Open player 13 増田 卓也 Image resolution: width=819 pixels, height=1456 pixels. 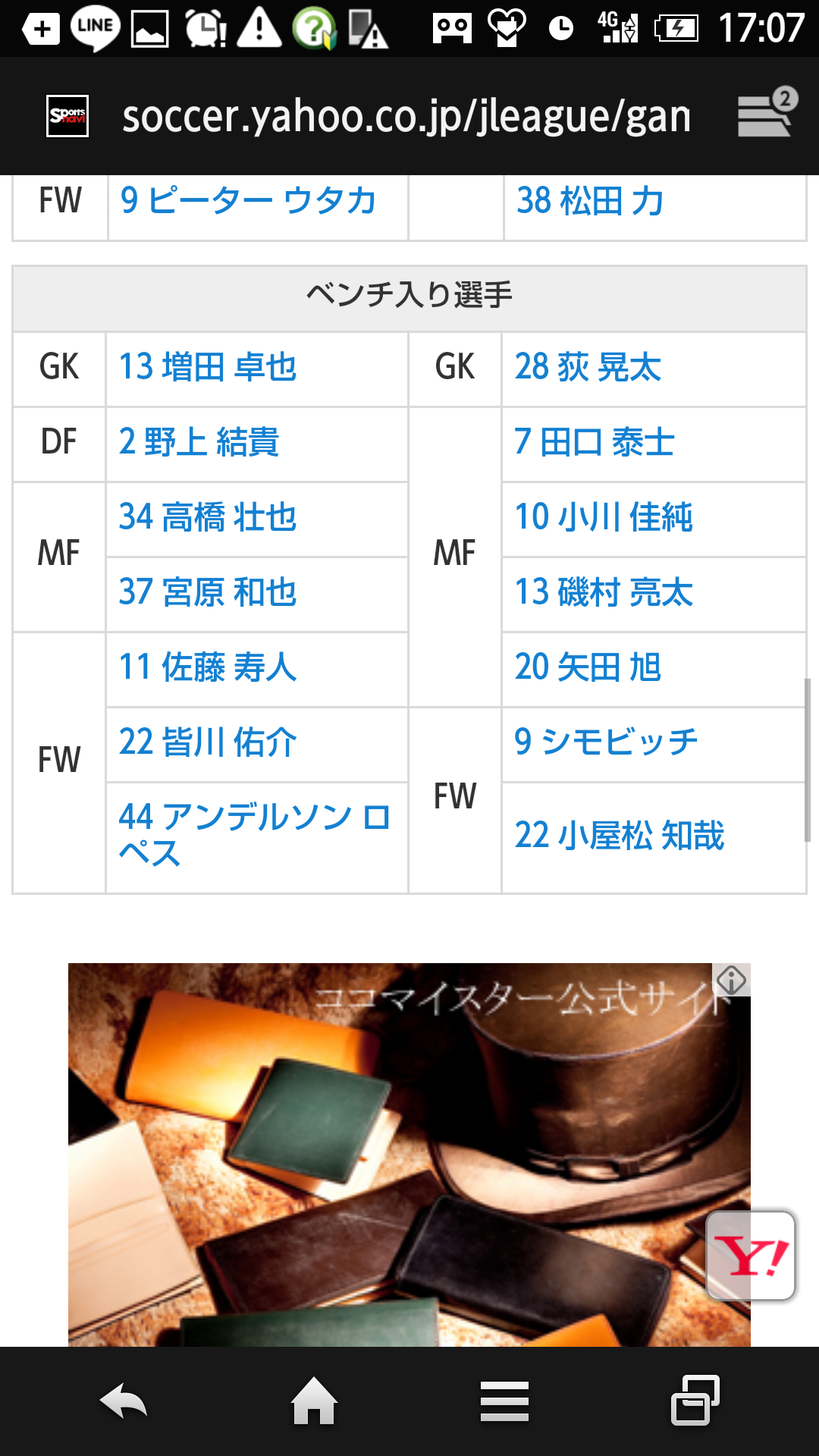point(208,368)
